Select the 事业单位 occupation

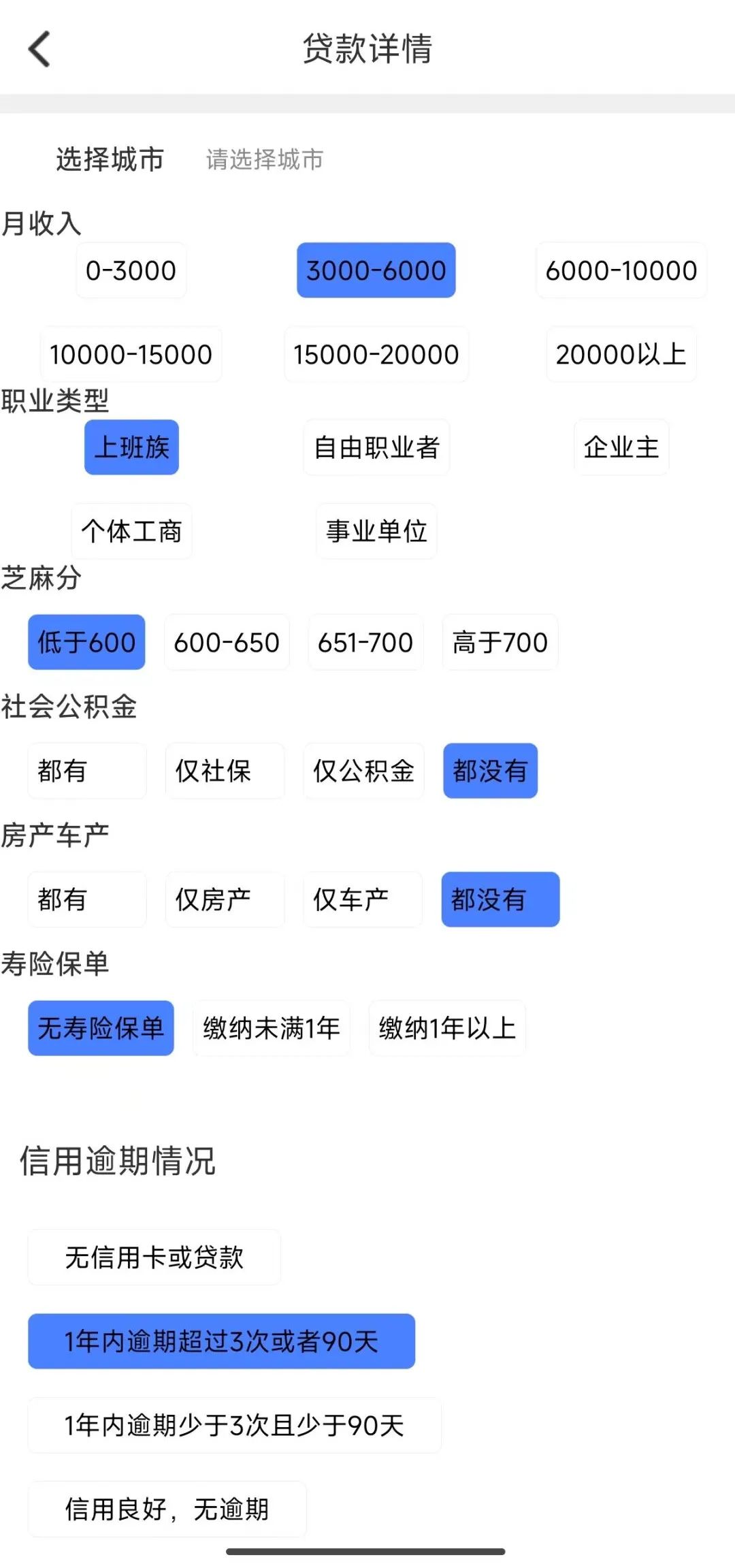coord(376,531)
